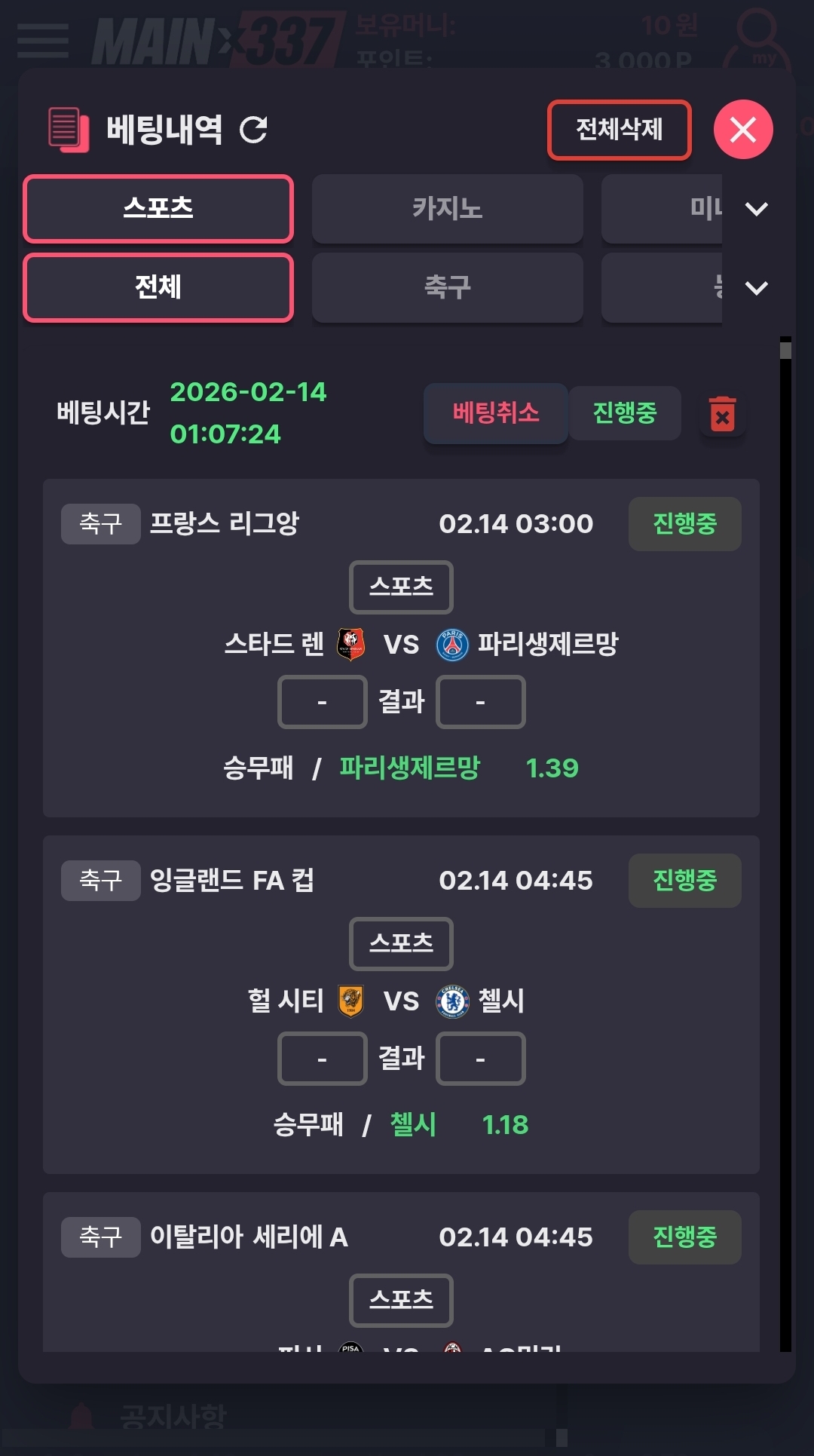The width and height of the screenshot is (814, 1456).
Task: Cancel the bet with 베팅취소
Action: (x=496, y=413)
